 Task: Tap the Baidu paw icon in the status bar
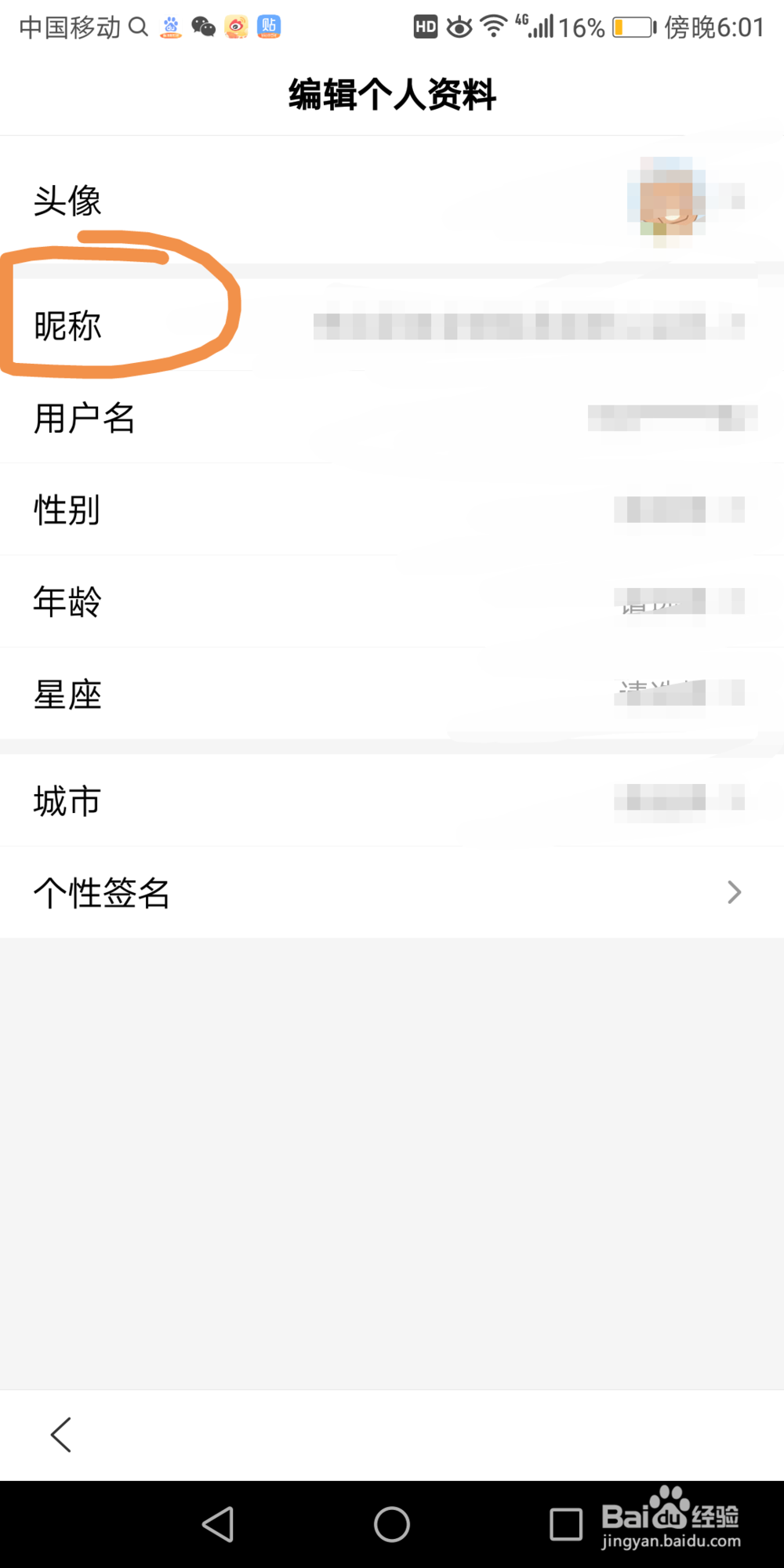click(170, 26)
